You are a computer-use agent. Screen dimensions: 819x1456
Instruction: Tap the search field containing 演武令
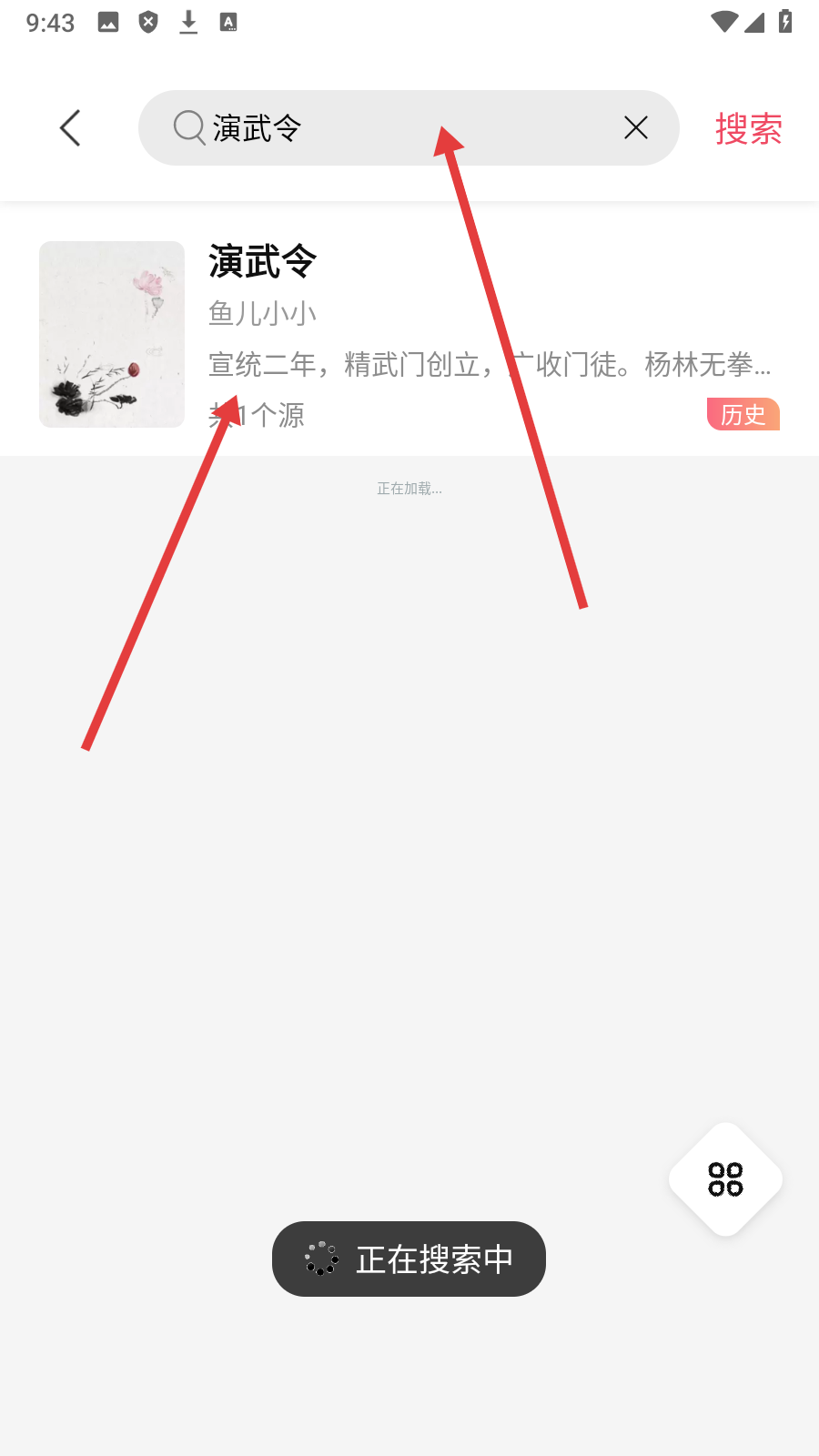point(400,128)
